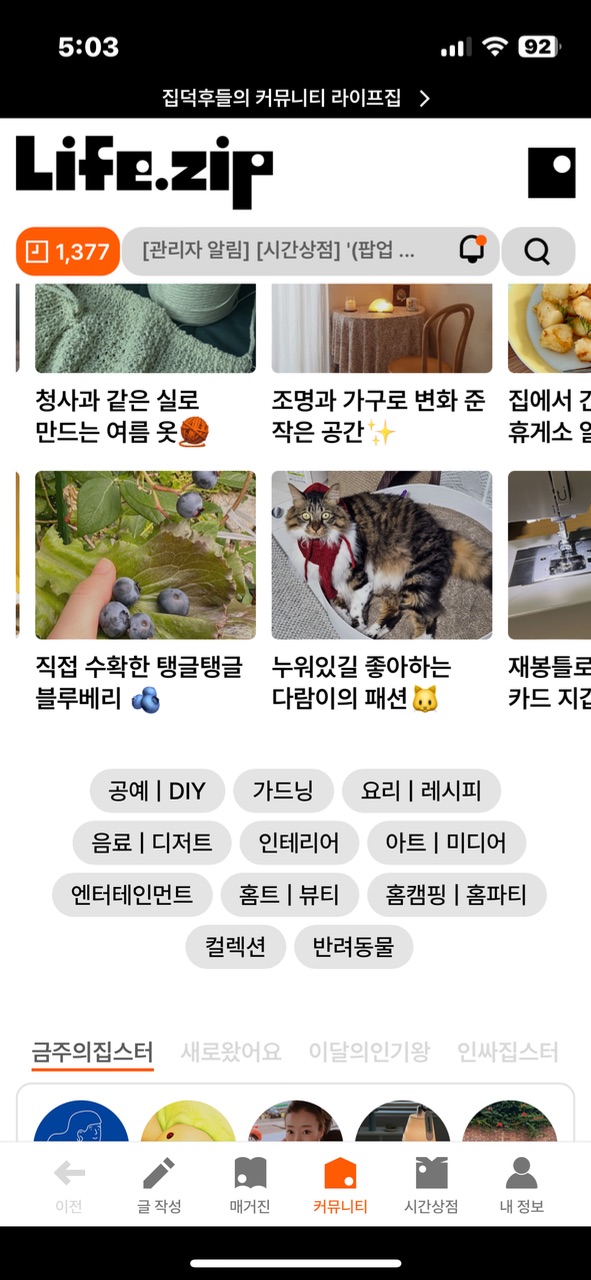Select the 가드닝 chip
The width and height of the screenshot is (591, 1280).
(283, 791)
